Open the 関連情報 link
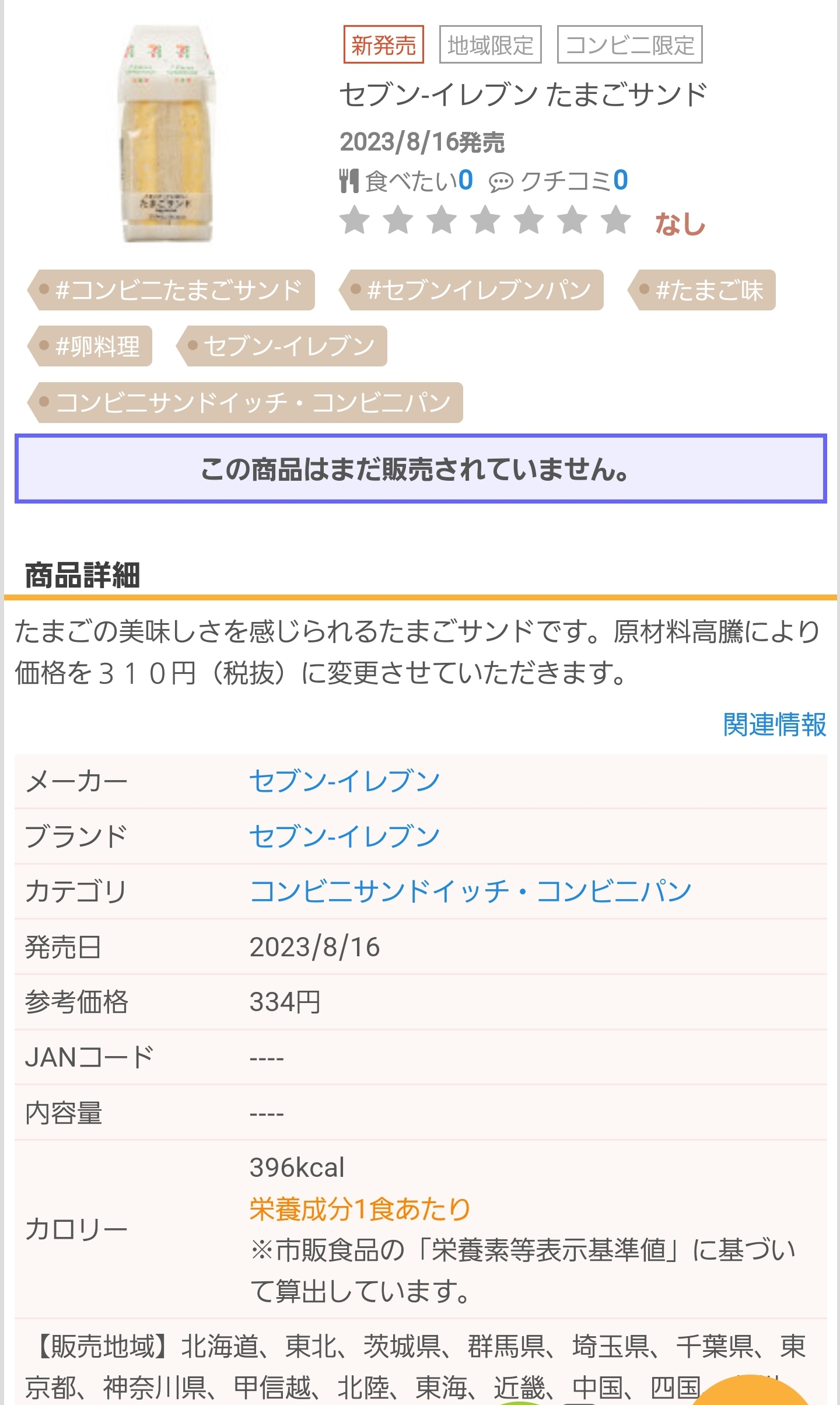Image resolution: width=840 pixels, height=1405 pixels. click(x=774, y=725)
